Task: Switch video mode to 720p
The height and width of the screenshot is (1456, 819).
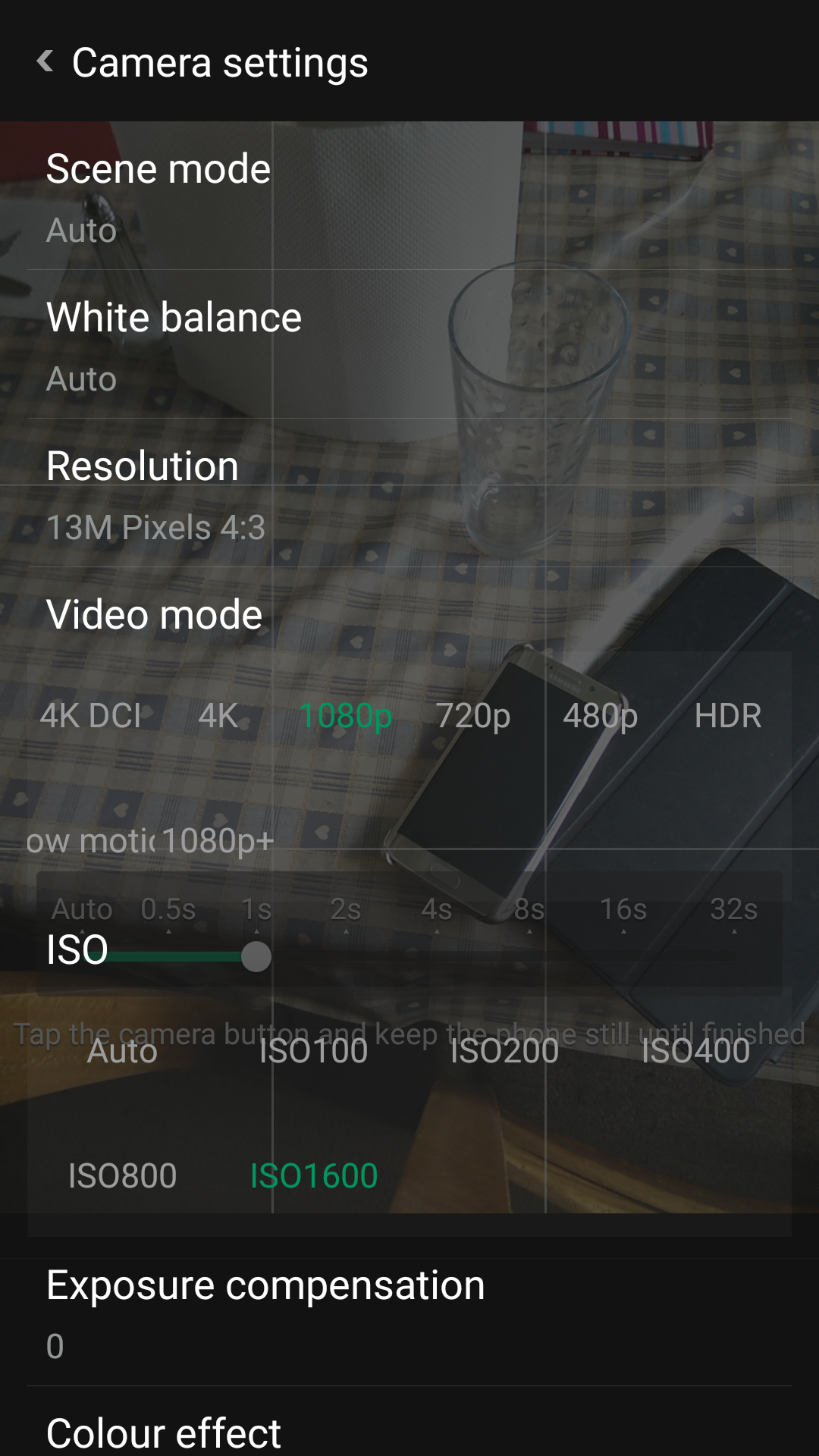Action: [x=473, y=716]
